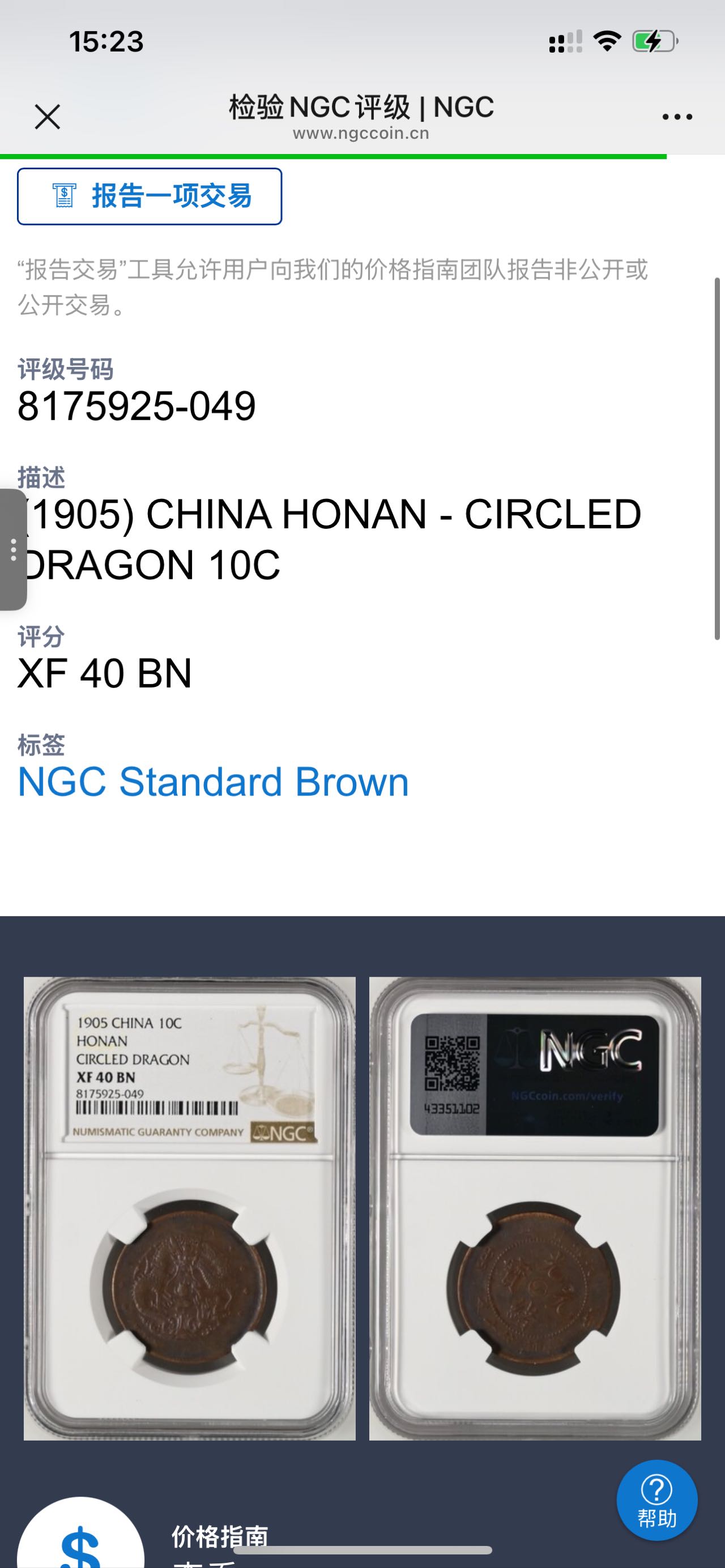This screenshot has height=1568, width=725.
Task: Tap the side floating handle tab
Action: coord(13,549)
